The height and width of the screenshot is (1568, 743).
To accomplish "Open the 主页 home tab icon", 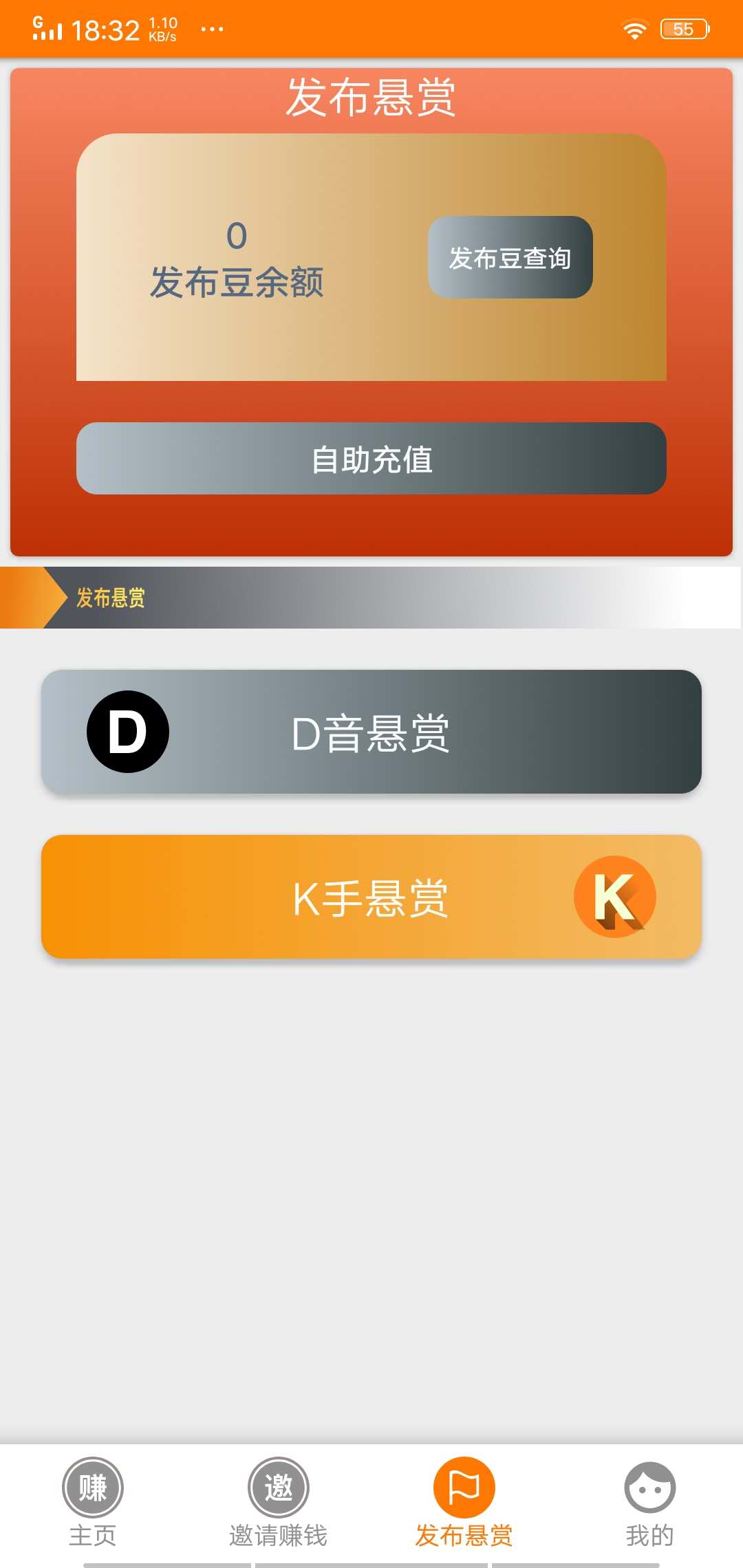I will (93, 1488).
